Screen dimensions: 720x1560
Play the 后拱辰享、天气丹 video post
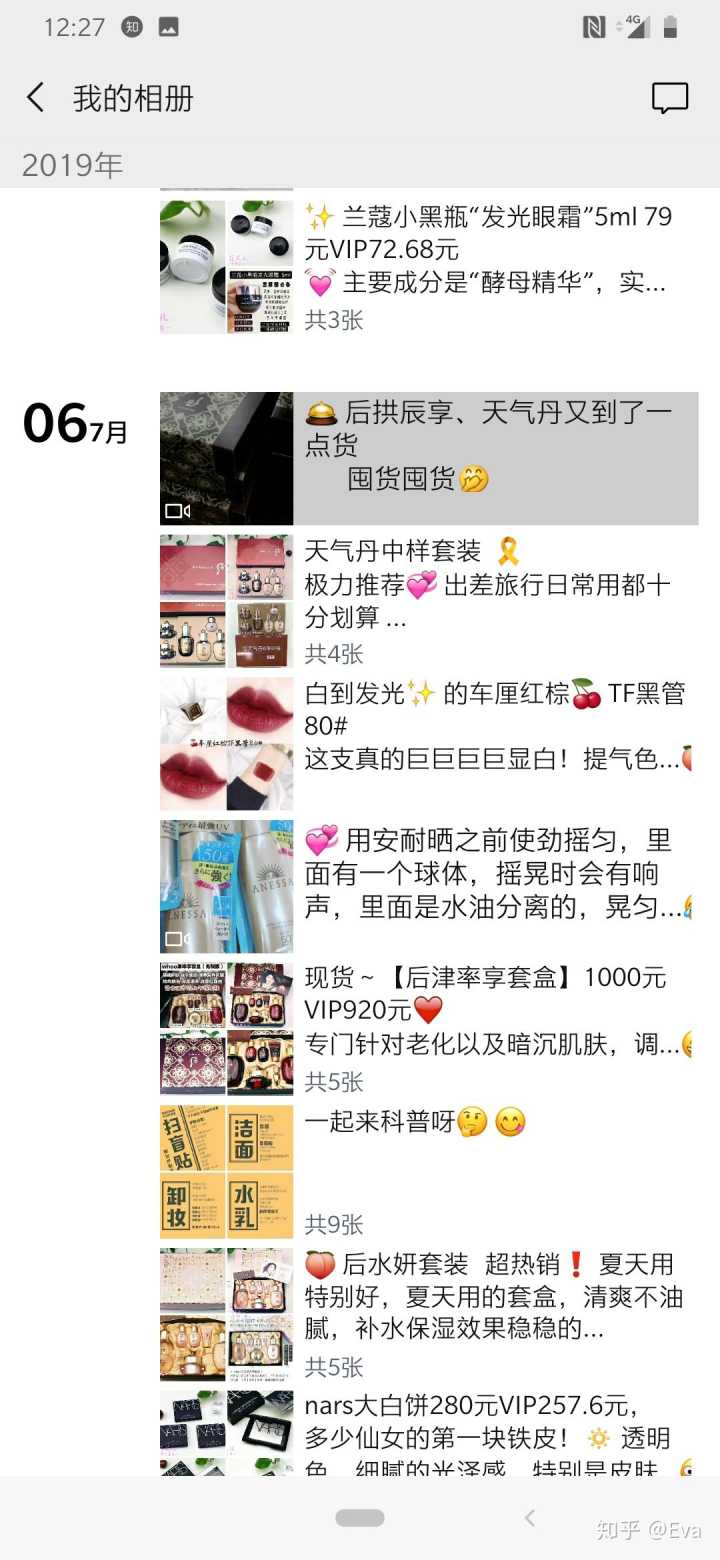(x=227, y=458)
